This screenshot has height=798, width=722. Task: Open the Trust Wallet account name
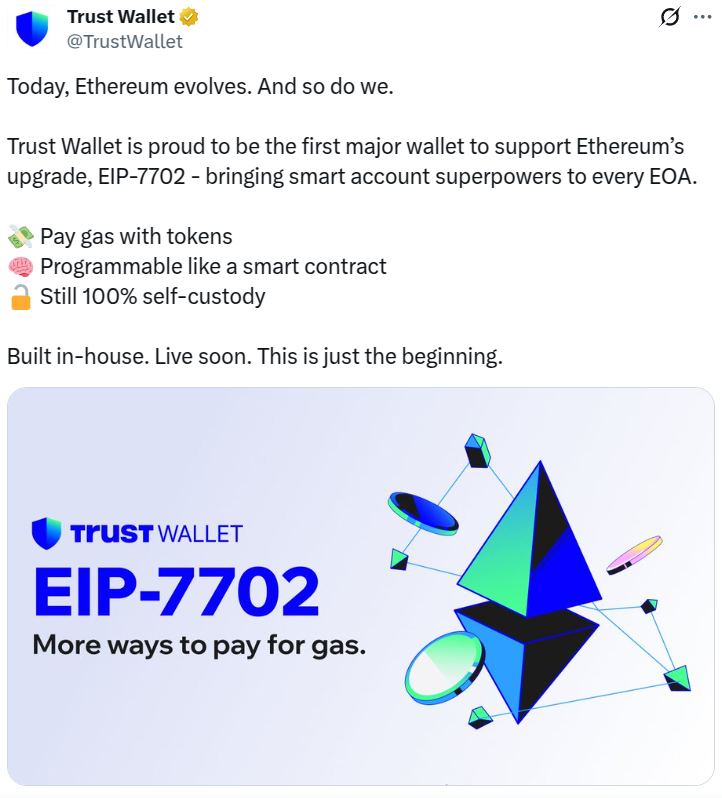[x=120, y=17]
